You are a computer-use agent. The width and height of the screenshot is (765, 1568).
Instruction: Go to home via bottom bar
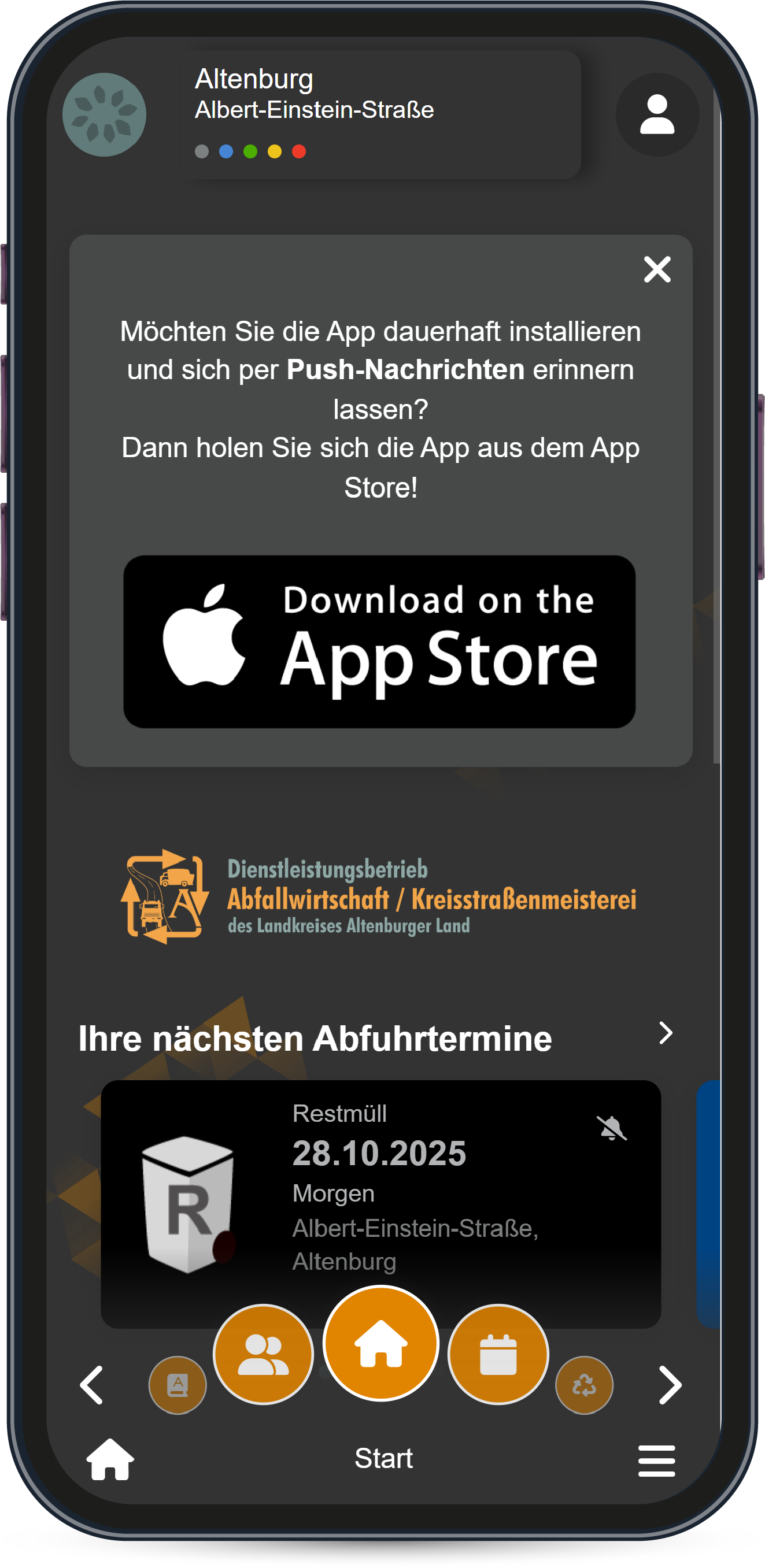pyautogui.click(x=110, y=1459)
